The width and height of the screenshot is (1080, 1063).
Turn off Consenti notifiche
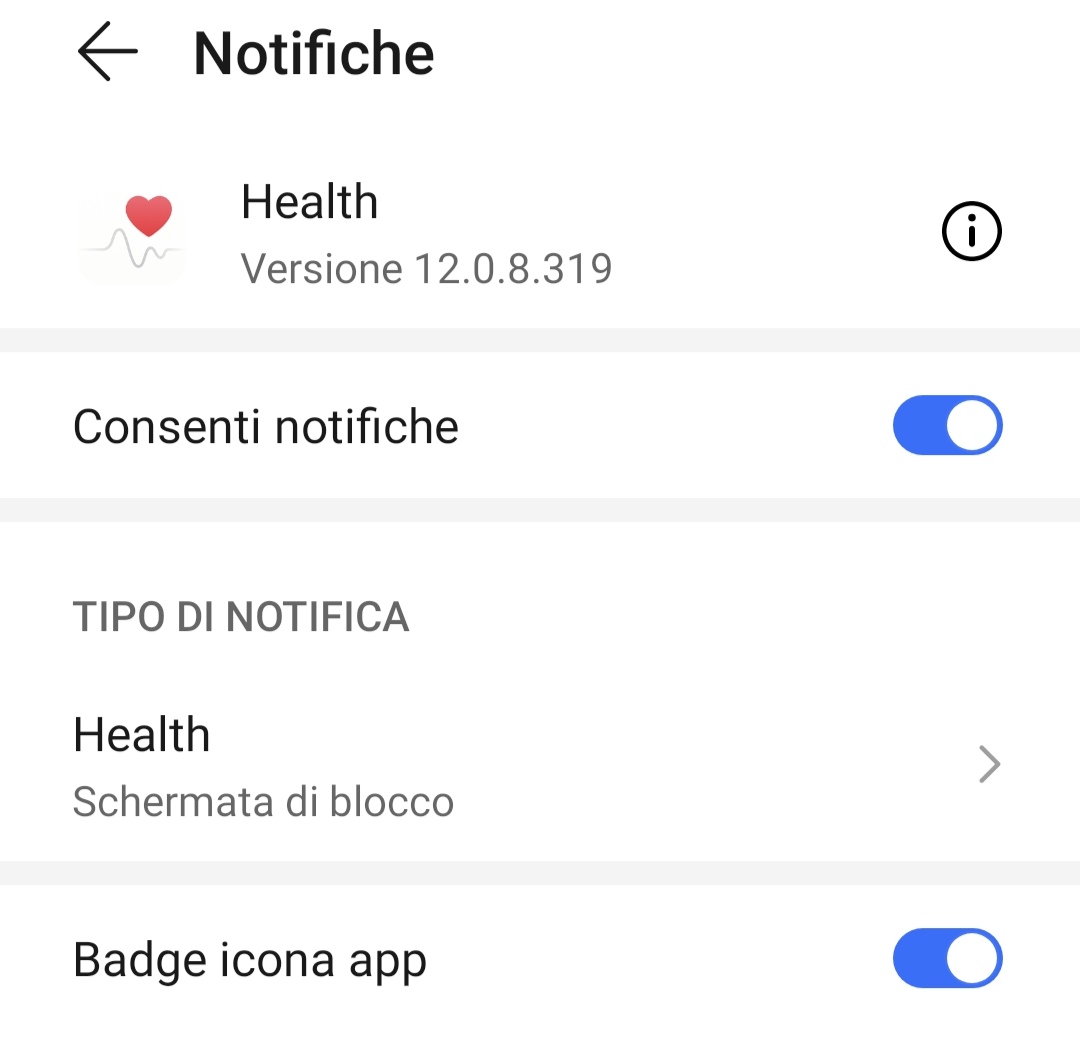point(947,426)
